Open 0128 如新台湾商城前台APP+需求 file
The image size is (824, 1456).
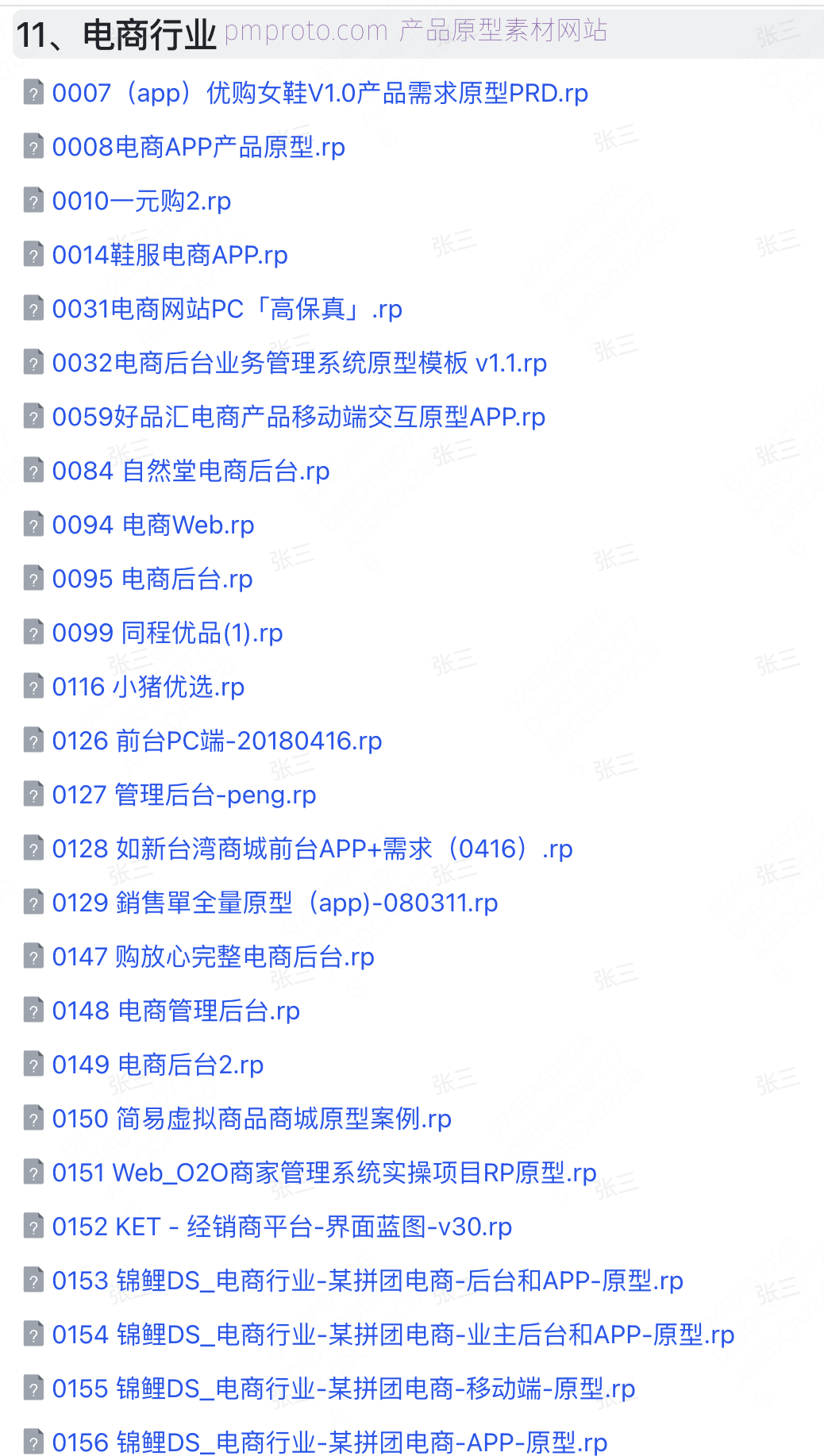click(x=312, y=849)
